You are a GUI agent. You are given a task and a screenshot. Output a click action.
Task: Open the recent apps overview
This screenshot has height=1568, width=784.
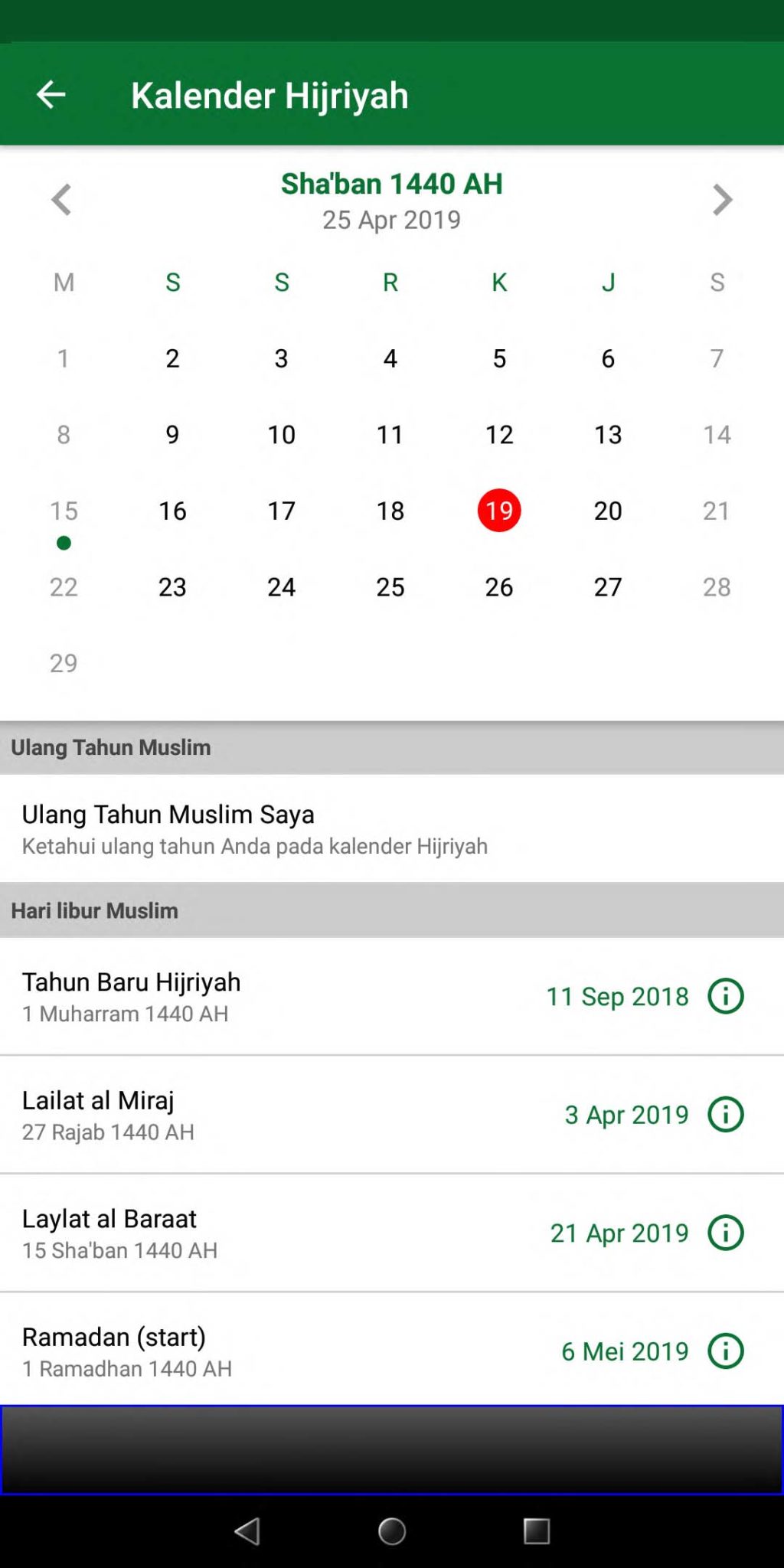click(537, 1531)
